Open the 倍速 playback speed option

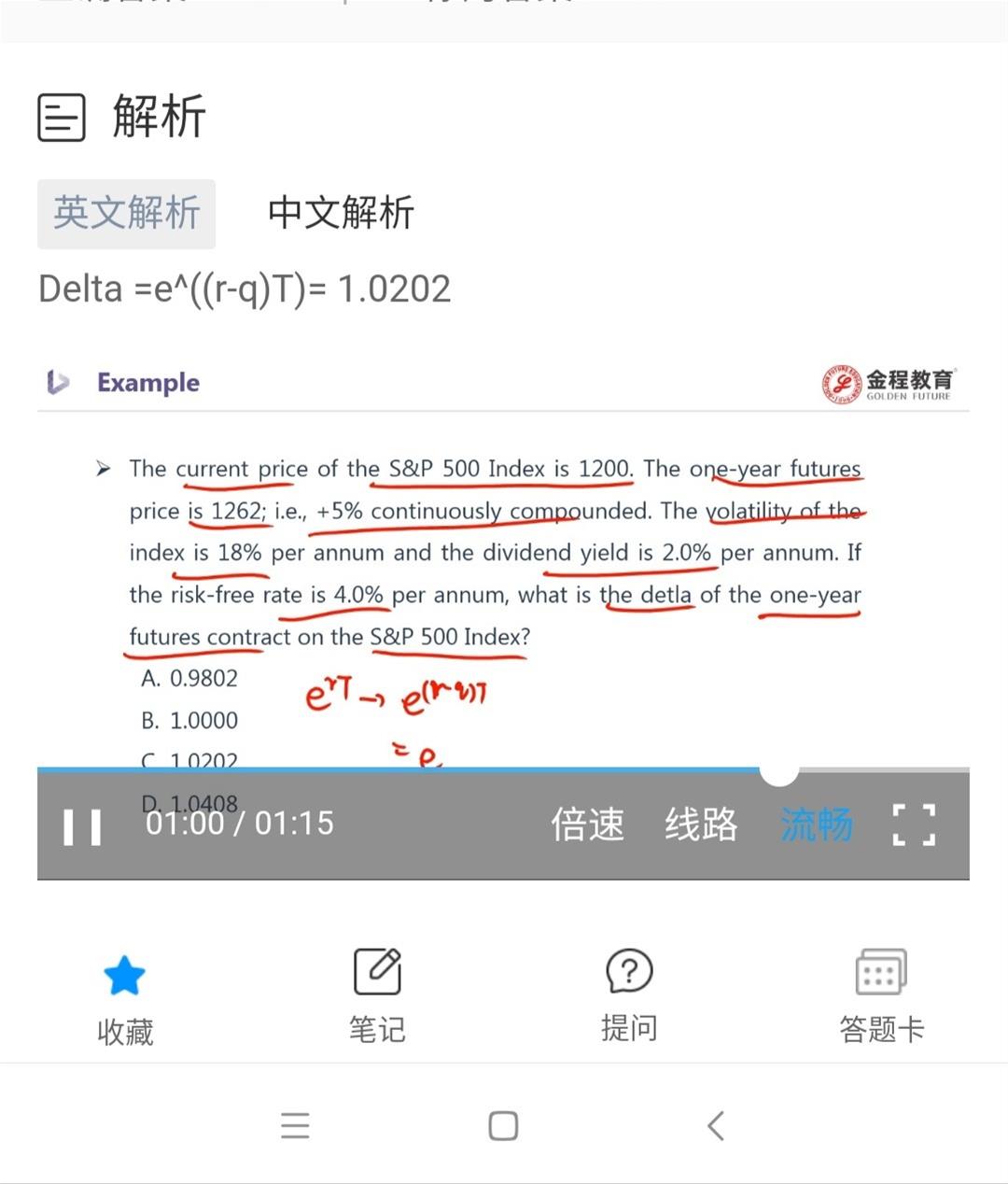(x=587, y=825)
